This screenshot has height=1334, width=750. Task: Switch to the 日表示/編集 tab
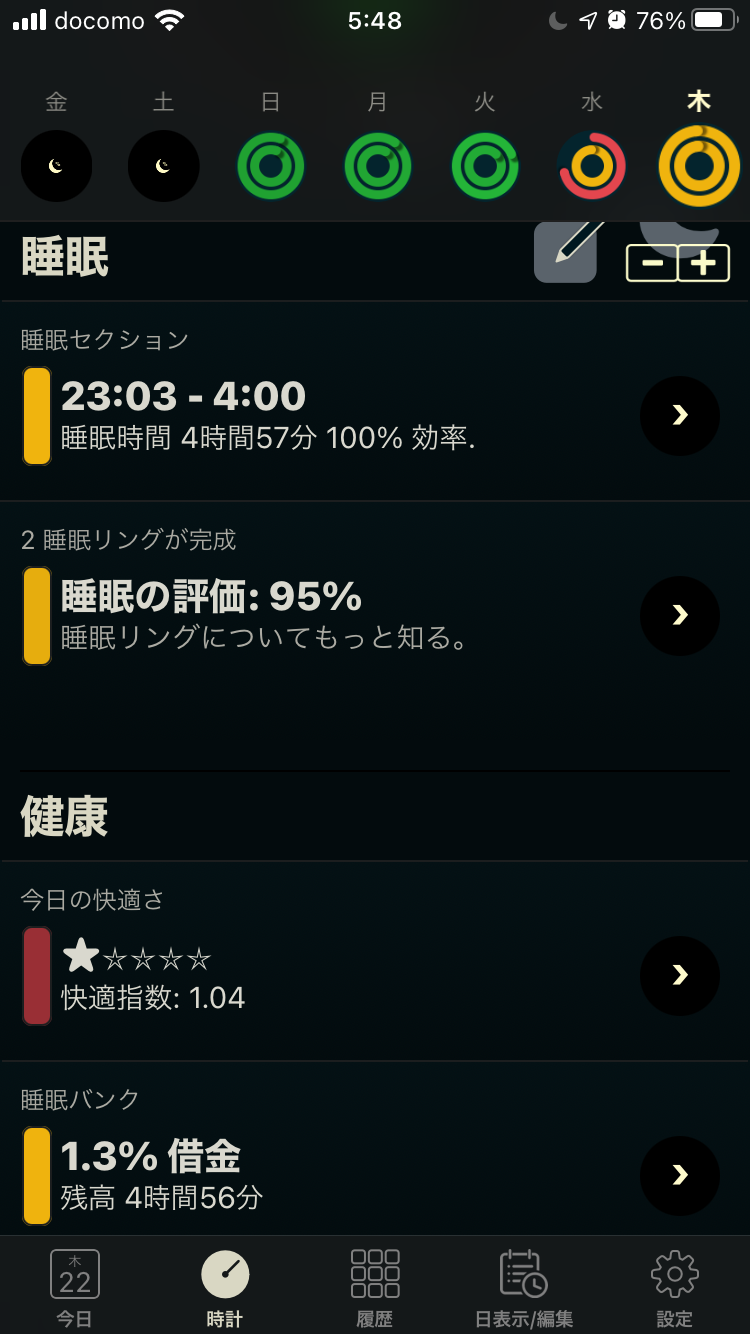point(524,1288)
